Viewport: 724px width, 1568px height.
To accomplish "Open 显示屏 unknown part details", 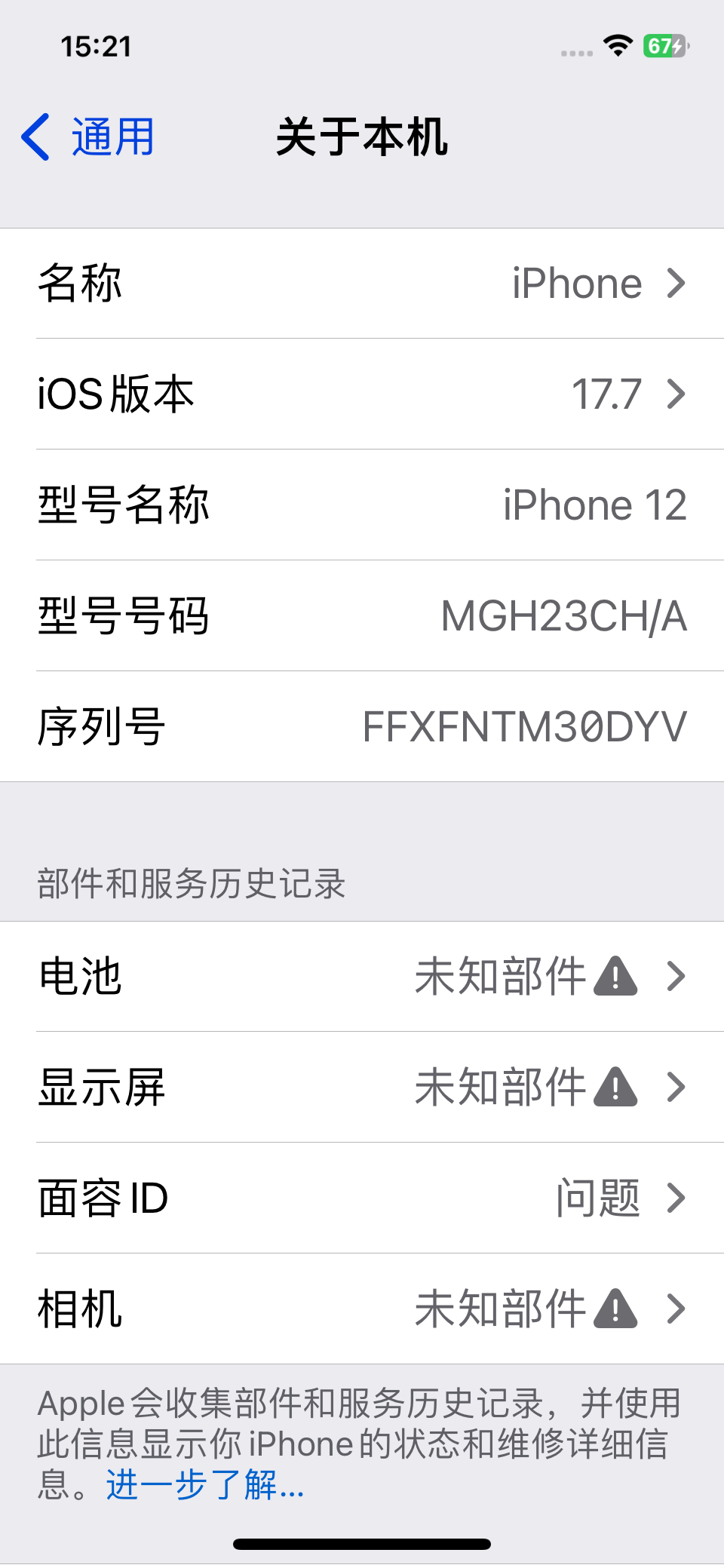I will coord(362,1088).
